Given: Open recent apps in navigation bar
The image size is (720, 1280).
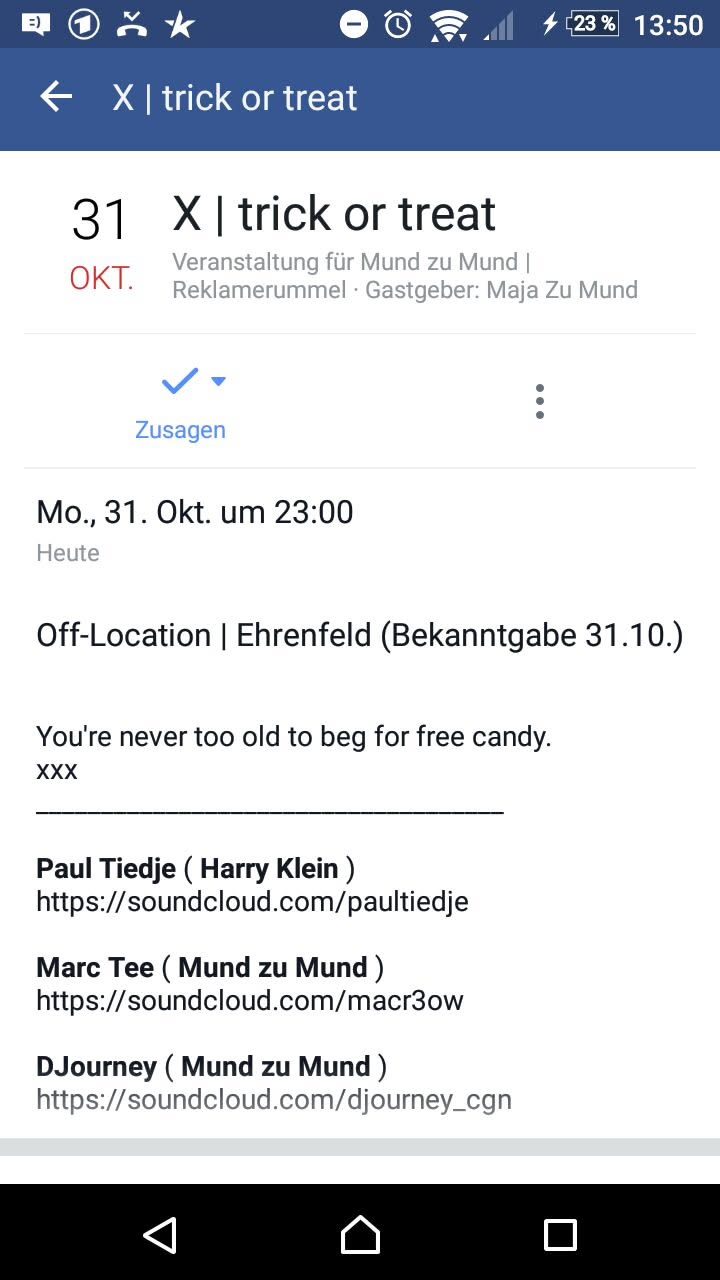Looking at the screenshot, I should point(560,1234).
